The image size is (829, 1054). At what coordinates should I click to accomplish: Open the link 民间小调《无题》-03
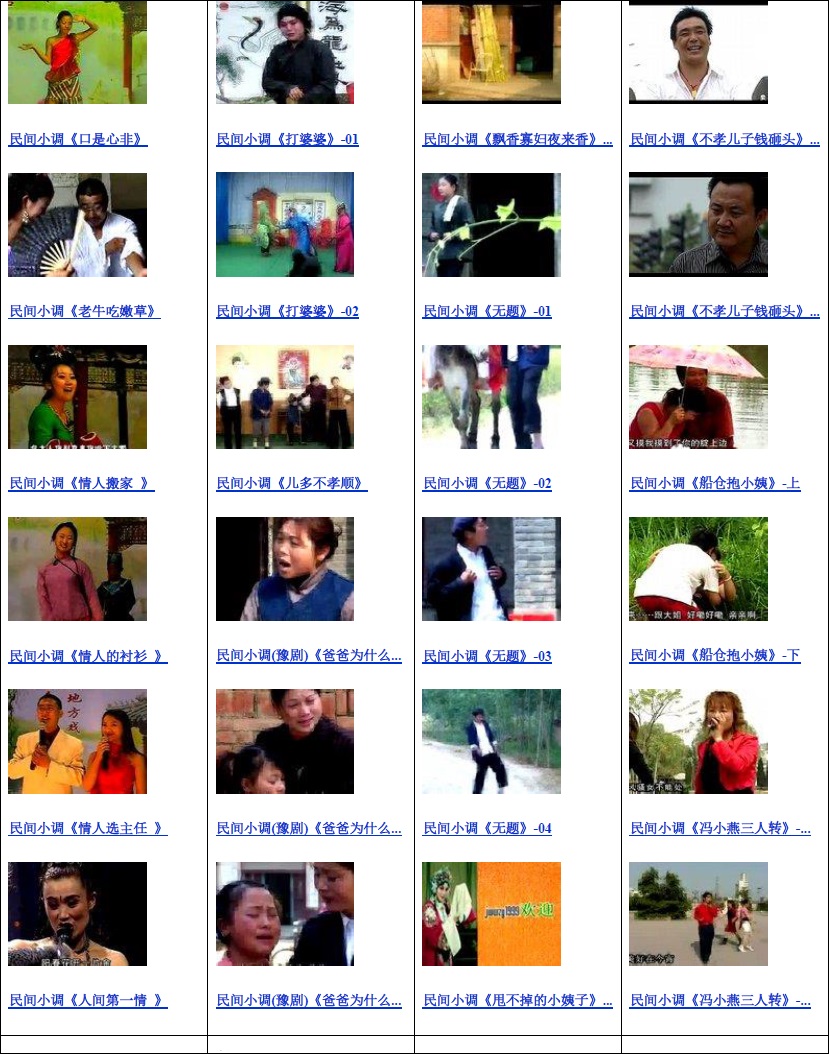coord(487,657)
